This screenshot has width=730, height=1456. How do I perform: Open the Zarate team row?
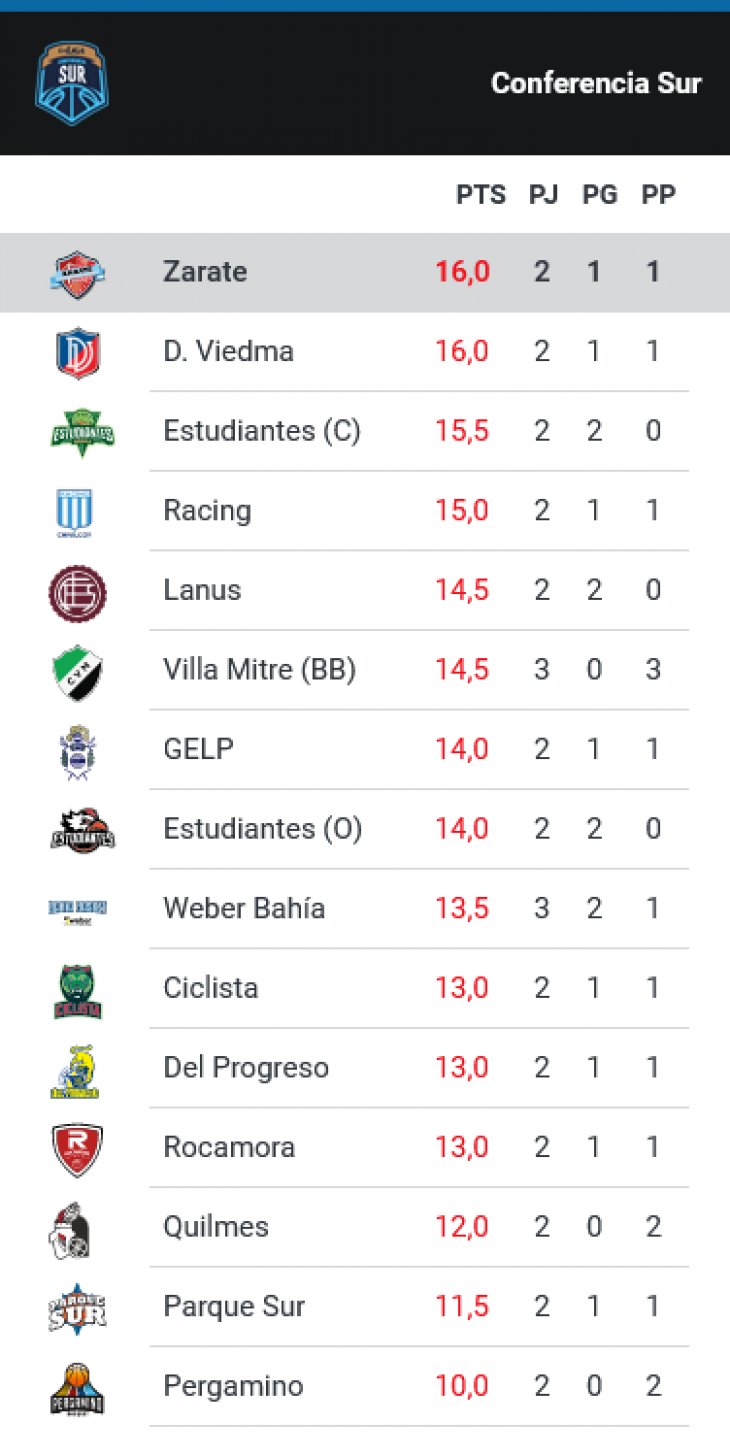(365, 272)
